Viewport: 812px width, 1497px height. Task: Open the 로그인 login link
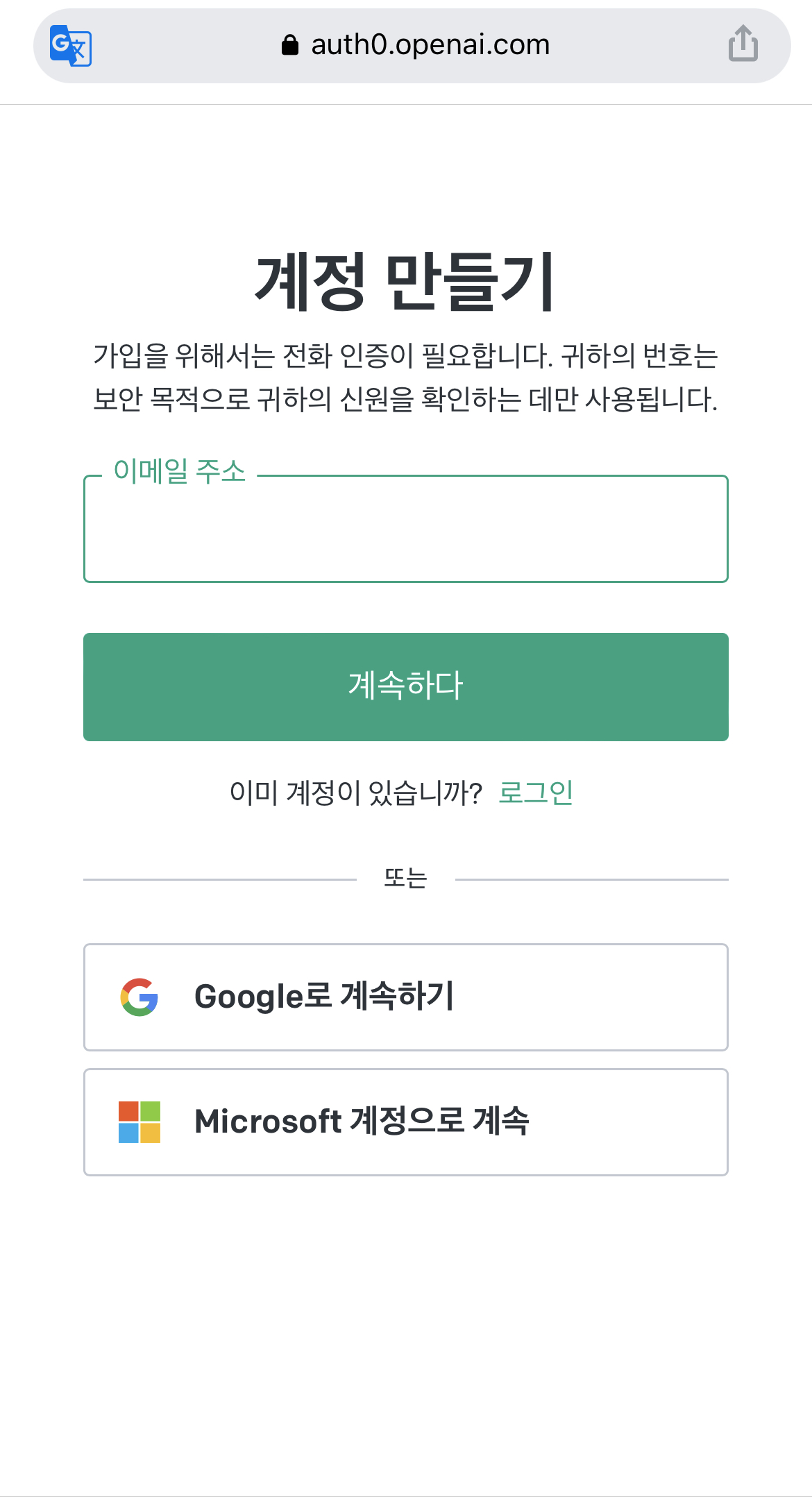click(x=536, y=792)
